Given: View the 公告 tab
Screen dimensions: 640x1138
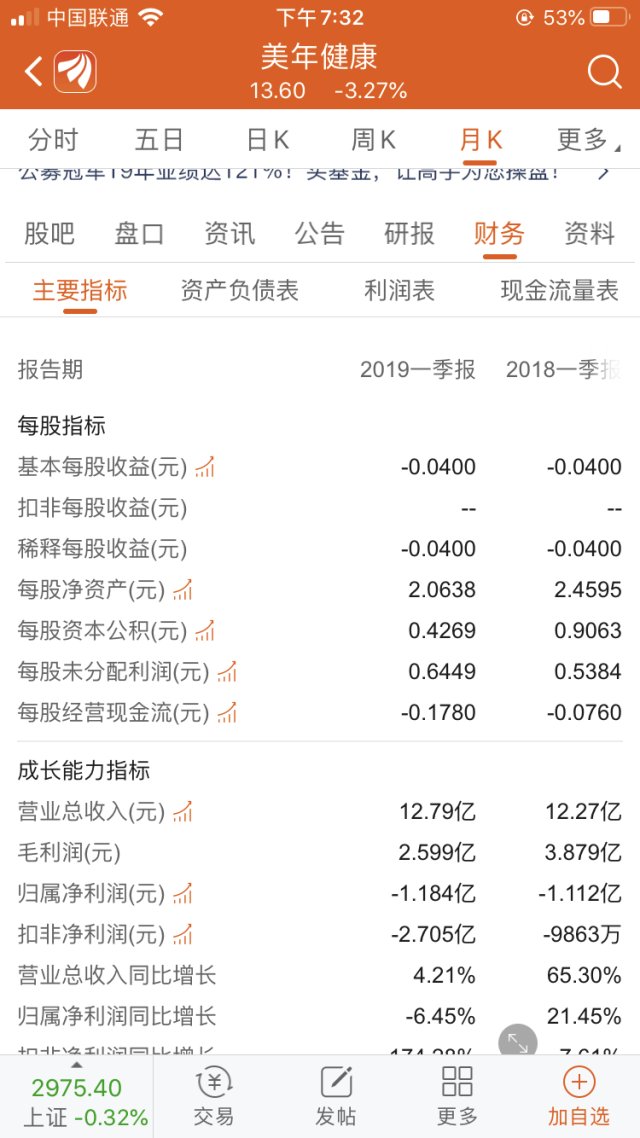Looking at the screenshot, I should [x=319, y=234].
